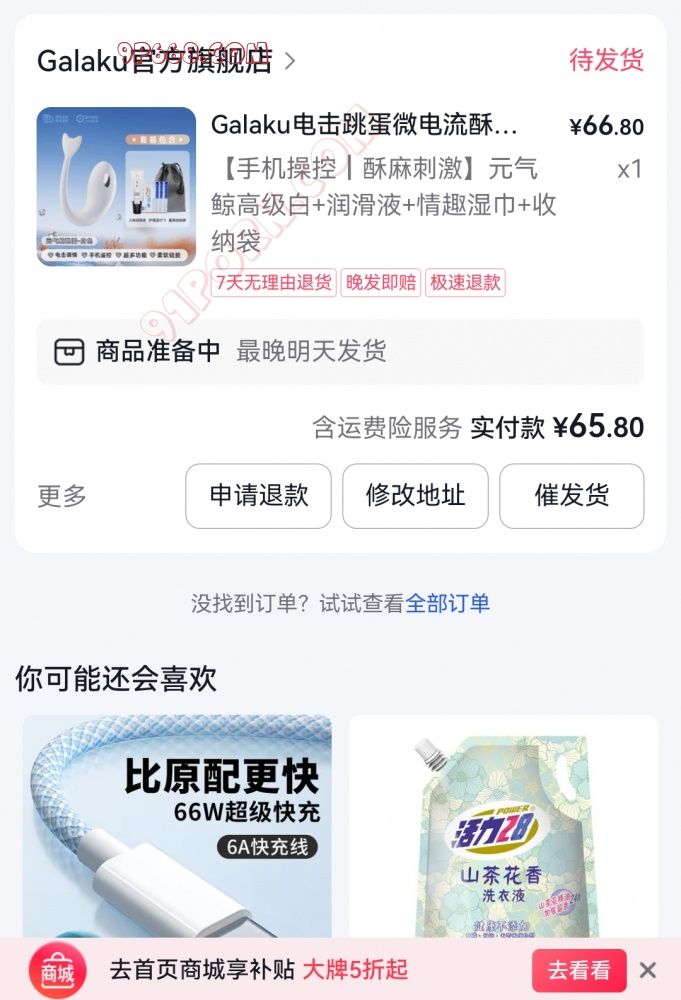The width and height of the screenshot is (681, 1000).
Task: View the 商品准备中 shipping status row
Action: (340, 351)
